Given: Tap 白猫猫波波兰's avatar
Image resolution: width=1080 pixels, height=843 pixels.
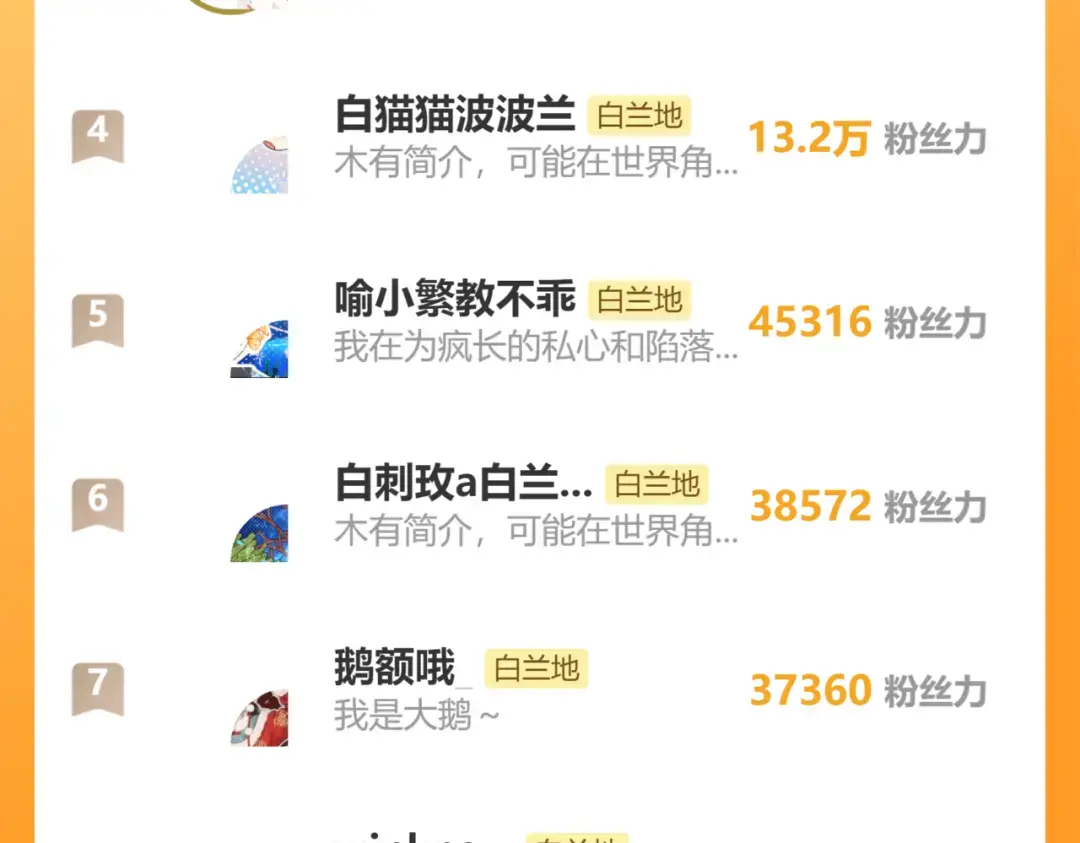Looking at the screenshot, I should (x=260, y=166).
